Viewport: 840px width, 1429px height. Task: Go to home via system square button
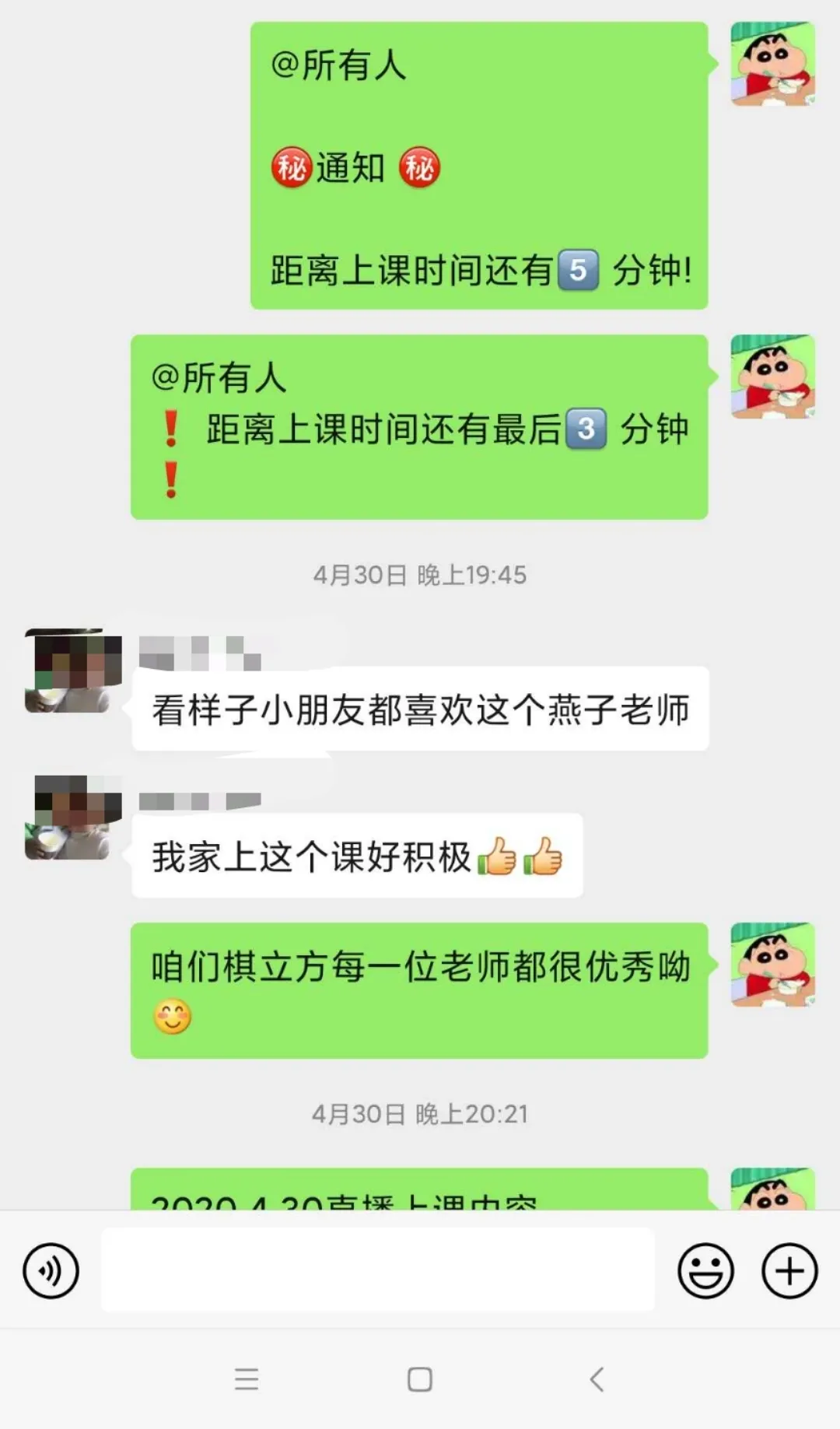pos(420,1379)
